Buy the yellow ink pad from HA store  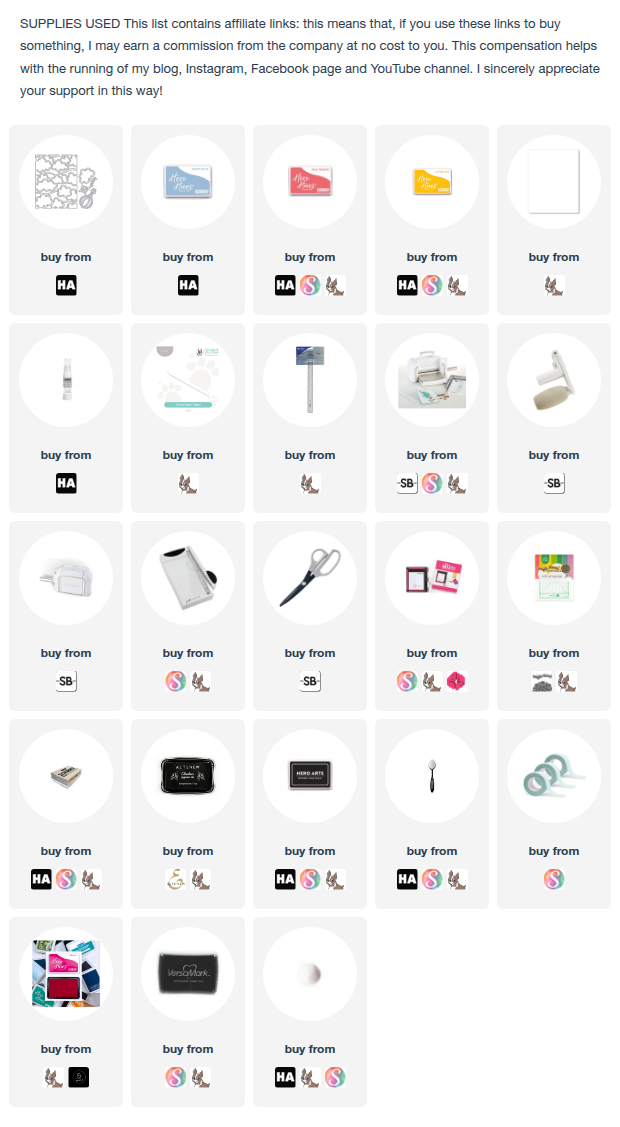click(407, 286)
